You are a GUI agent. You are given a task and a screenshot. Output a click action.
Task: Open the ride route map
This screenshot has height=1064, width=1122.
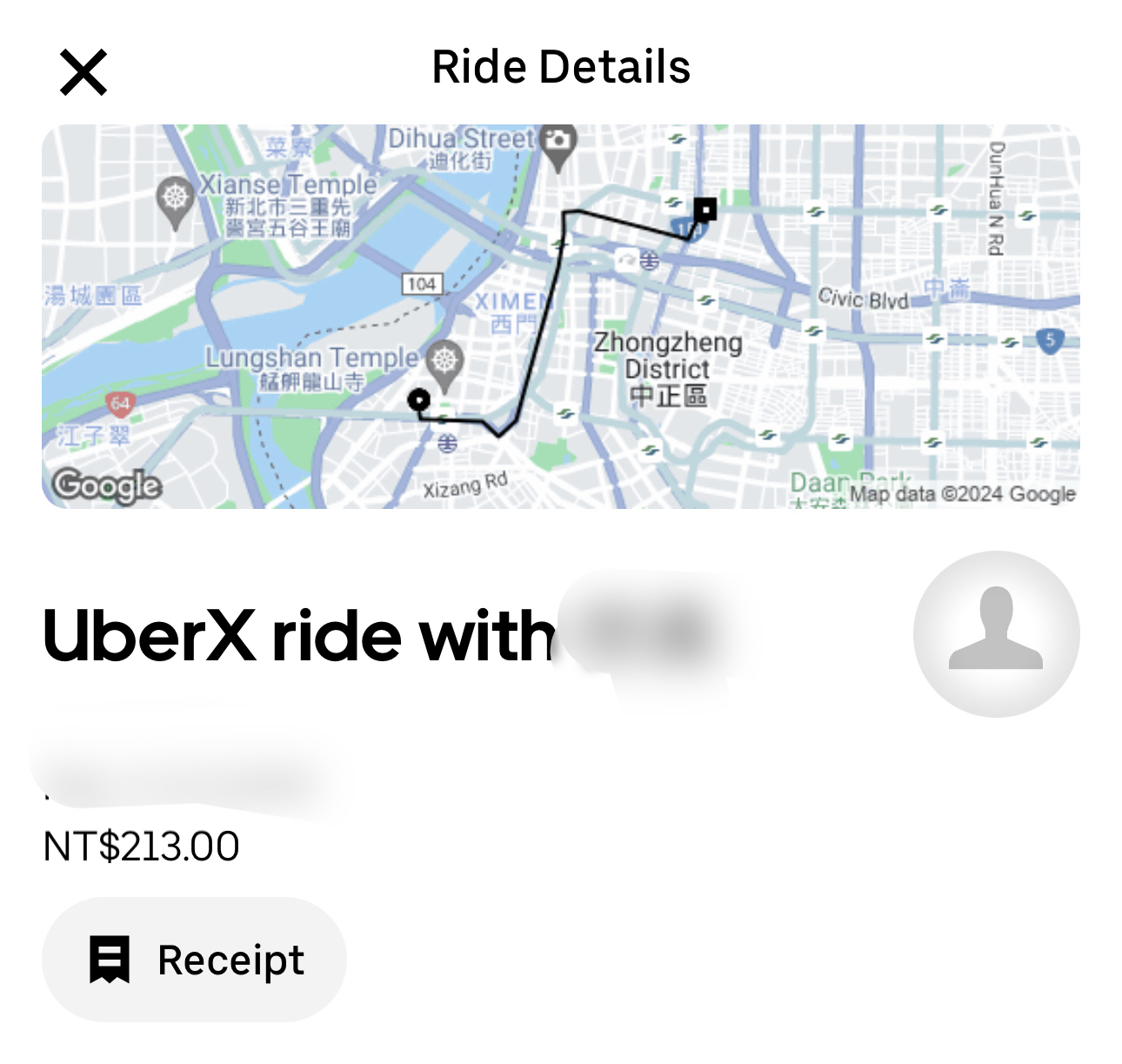561,317
